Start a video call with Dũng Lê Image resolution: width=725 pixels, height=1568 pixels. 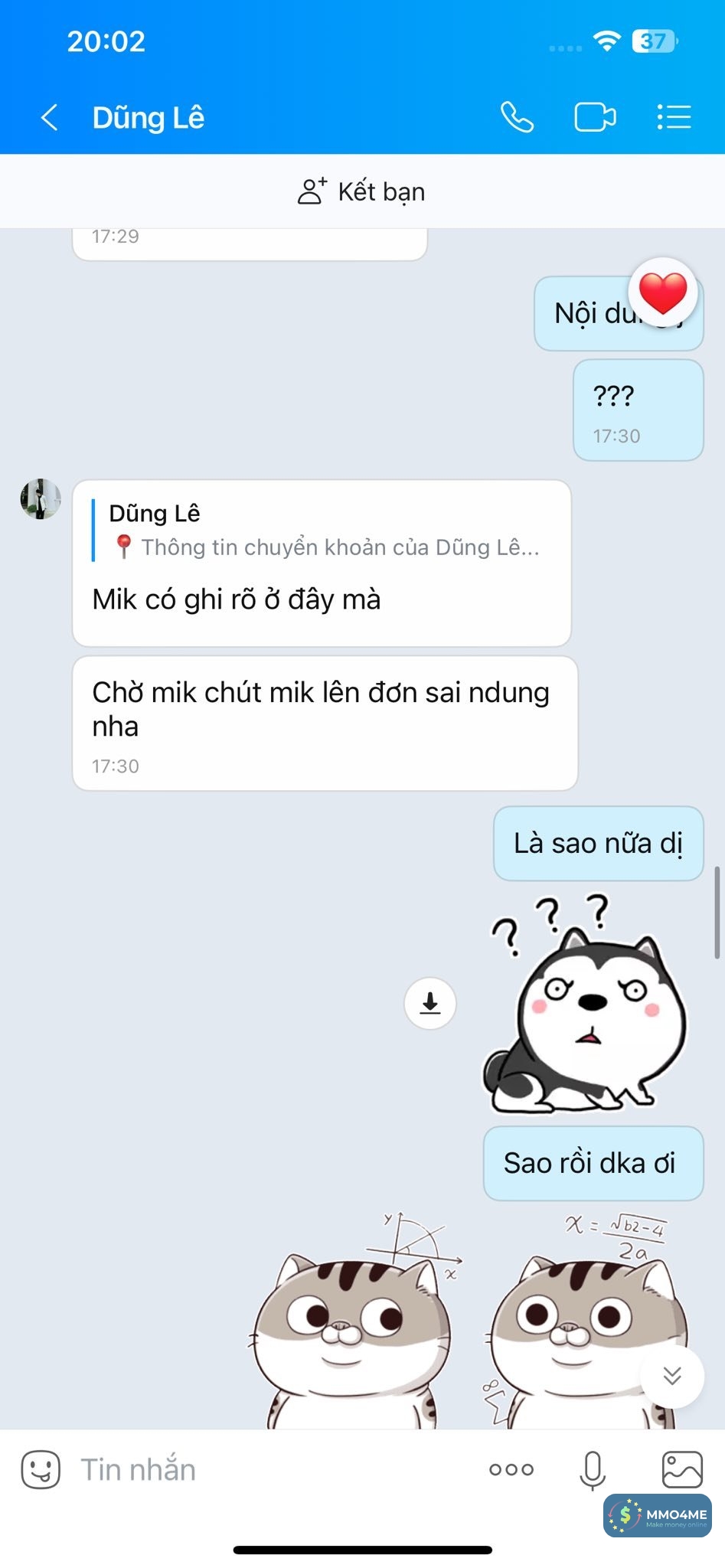[x=595, y=118]
